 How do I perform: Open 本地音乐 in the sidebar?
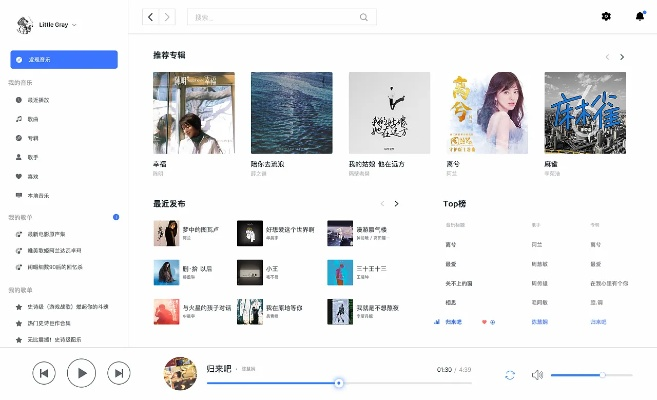(39, 195)
